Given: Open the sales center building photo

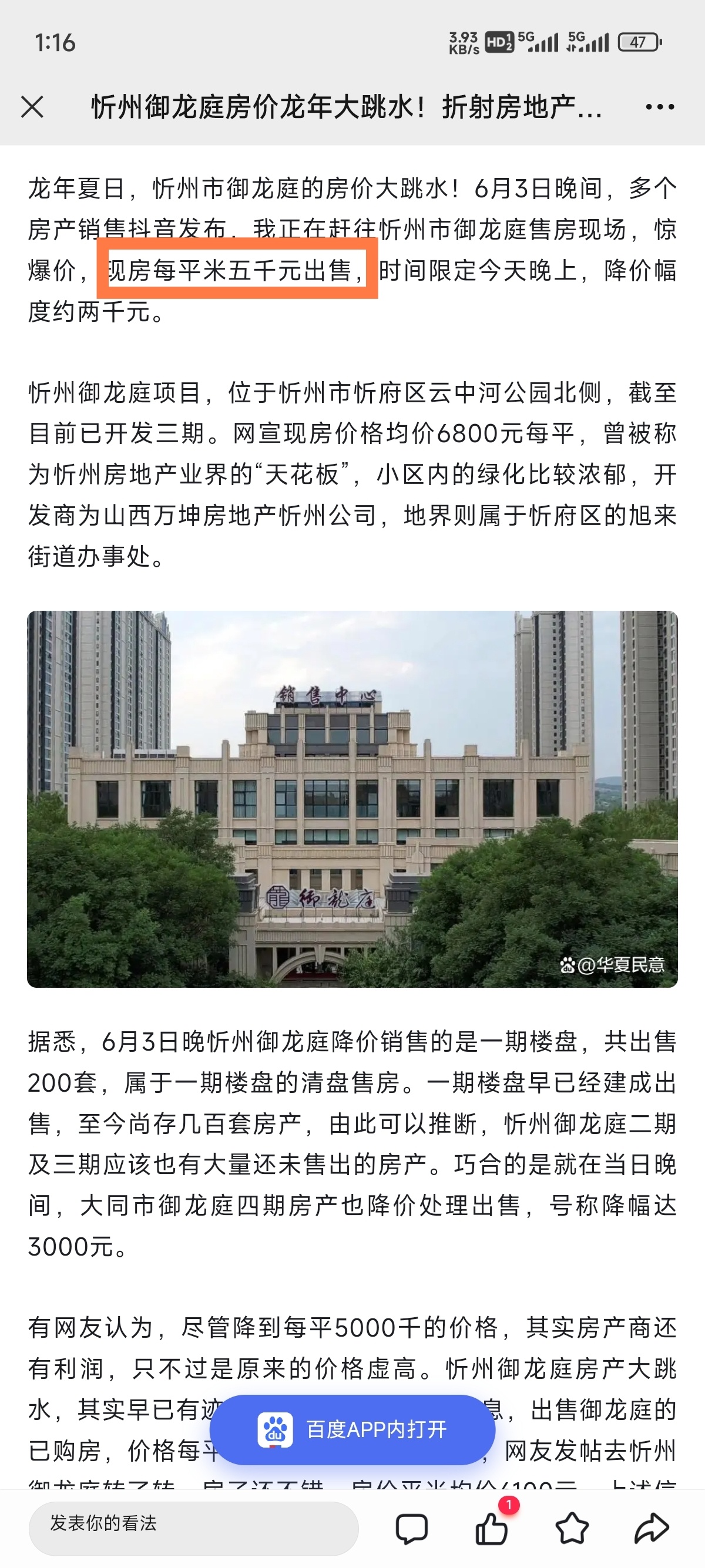Looking at the screenshot, I should point(352,799).
